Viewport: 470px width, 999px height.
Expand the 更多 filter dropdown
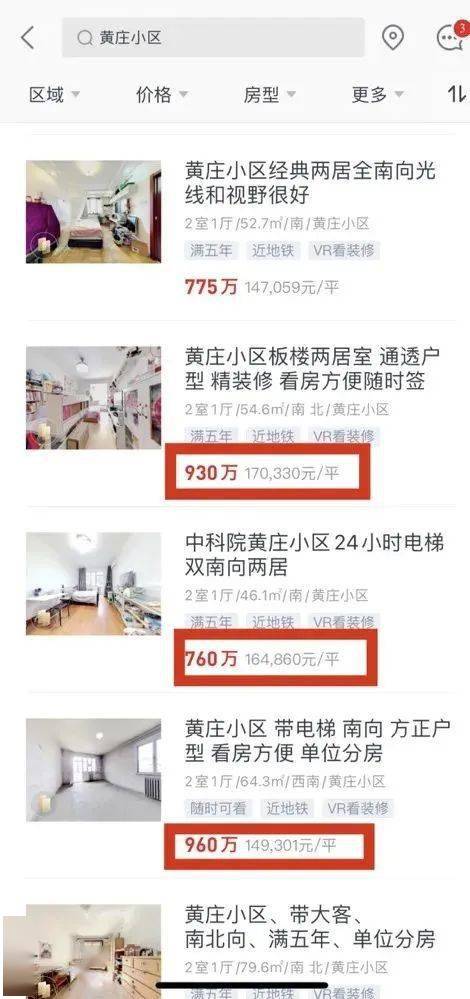(x=378, y=95)
